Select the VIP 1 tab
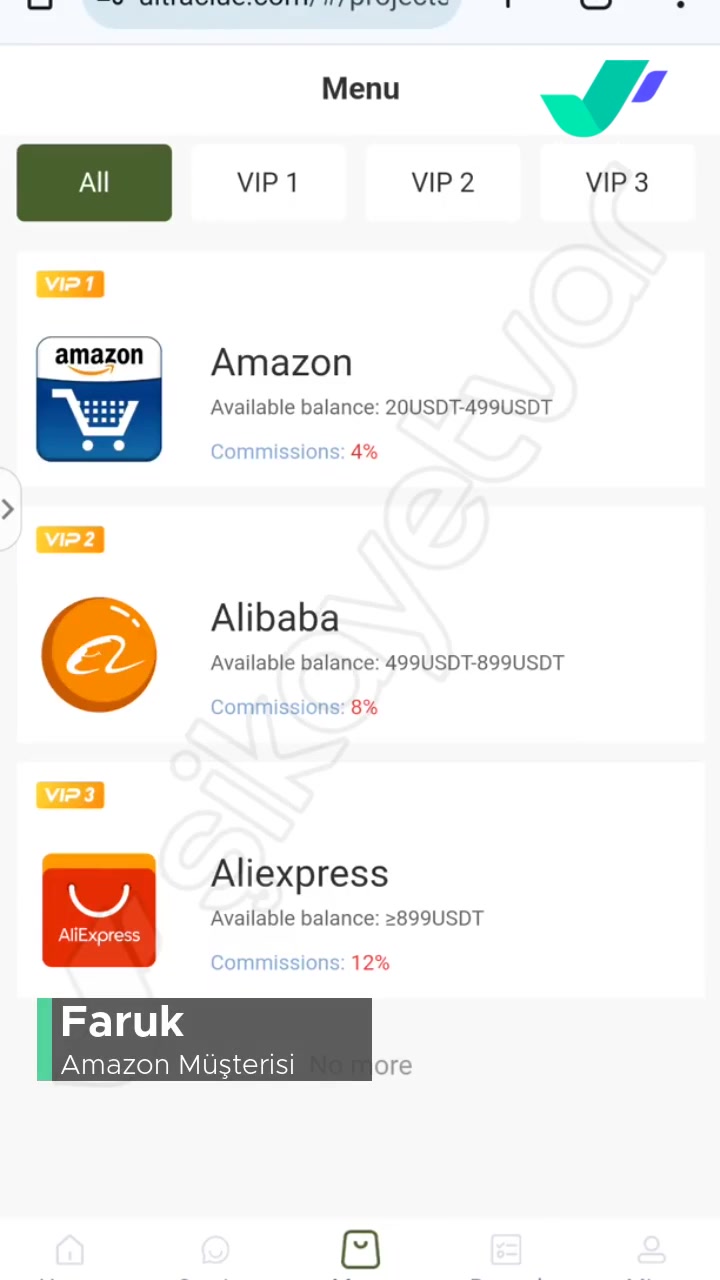 [x=267, y=182]
